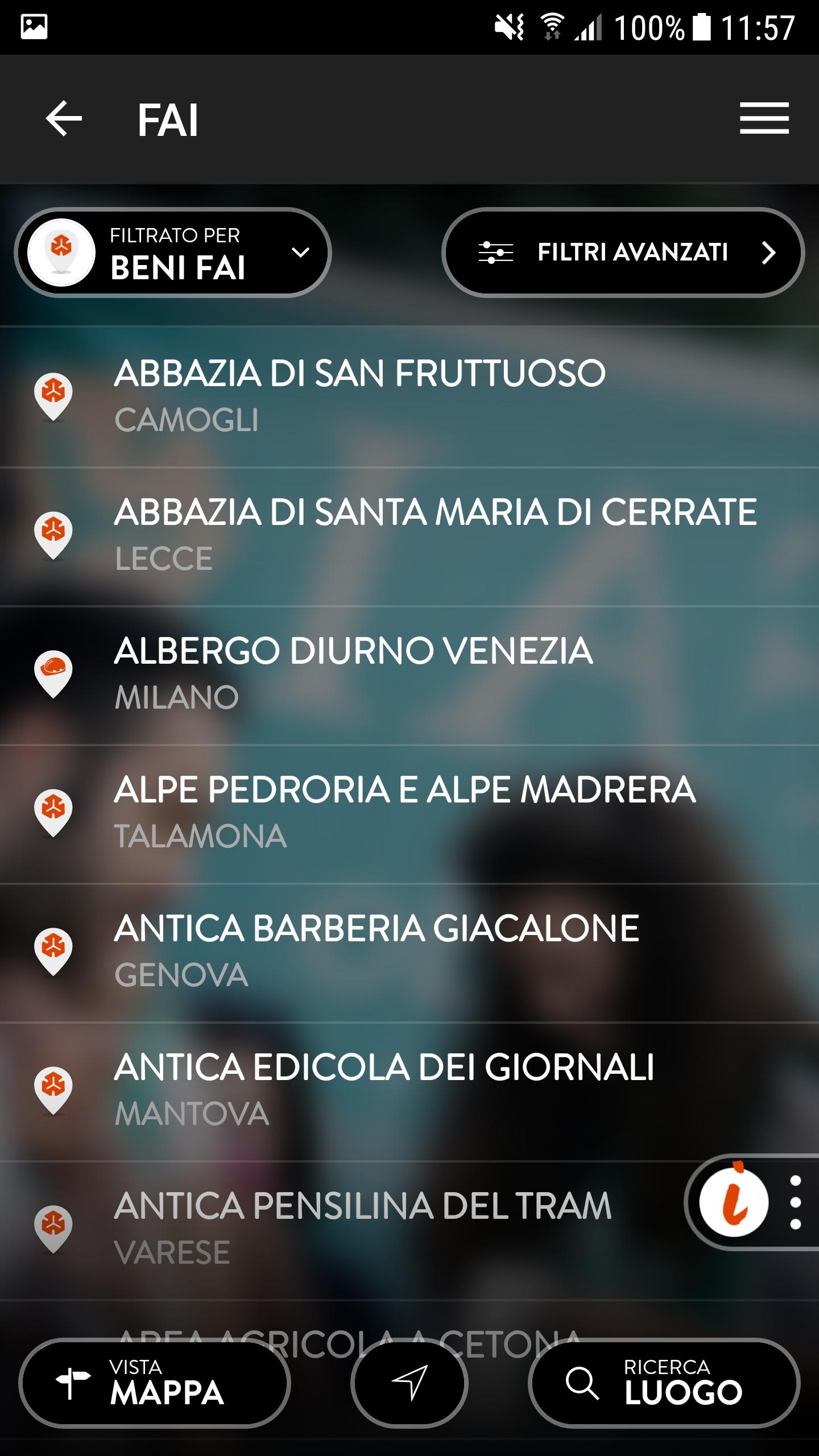Open Antica Edicola dei Giornali
Screen dimensions: 819x1456
384,1090
